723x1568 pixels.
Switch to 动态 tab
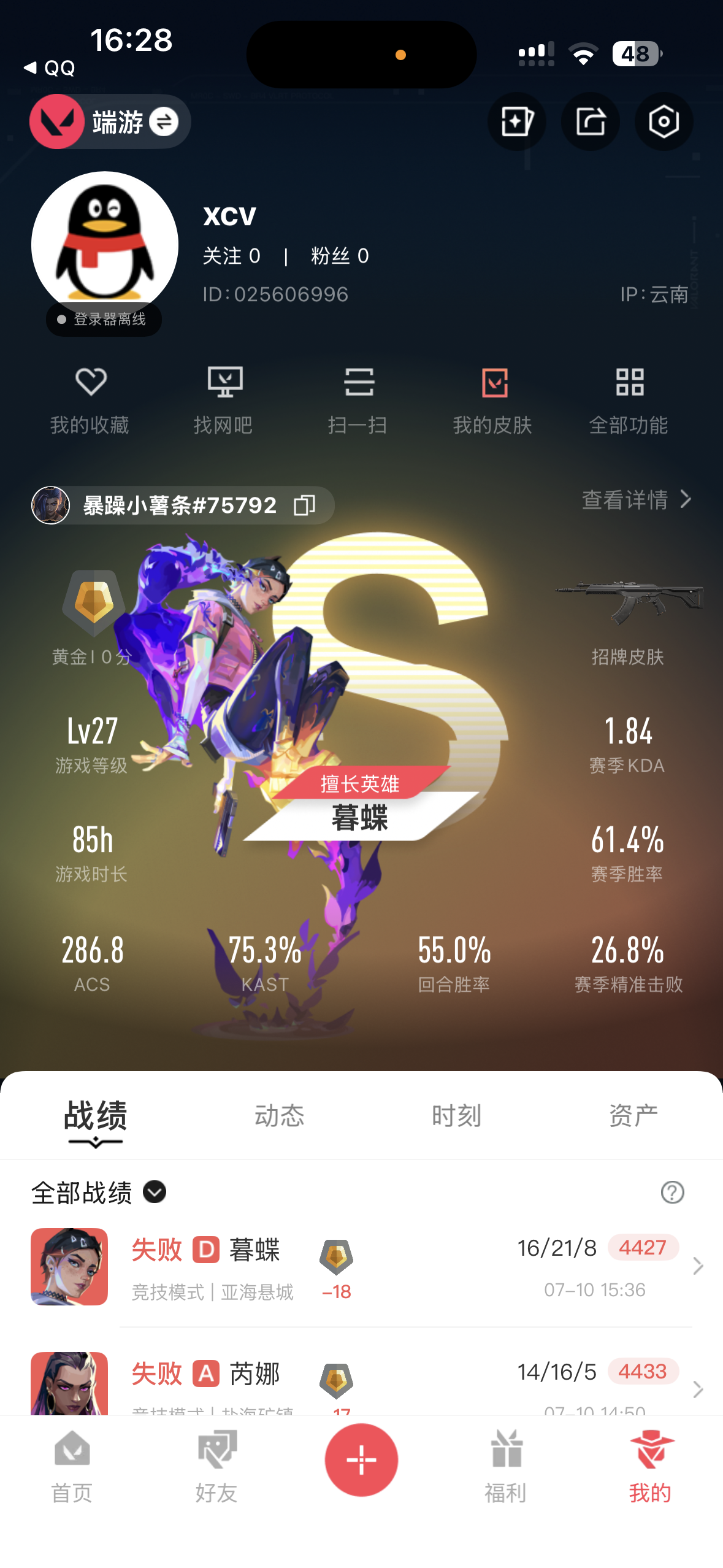tap(279, 1115)
